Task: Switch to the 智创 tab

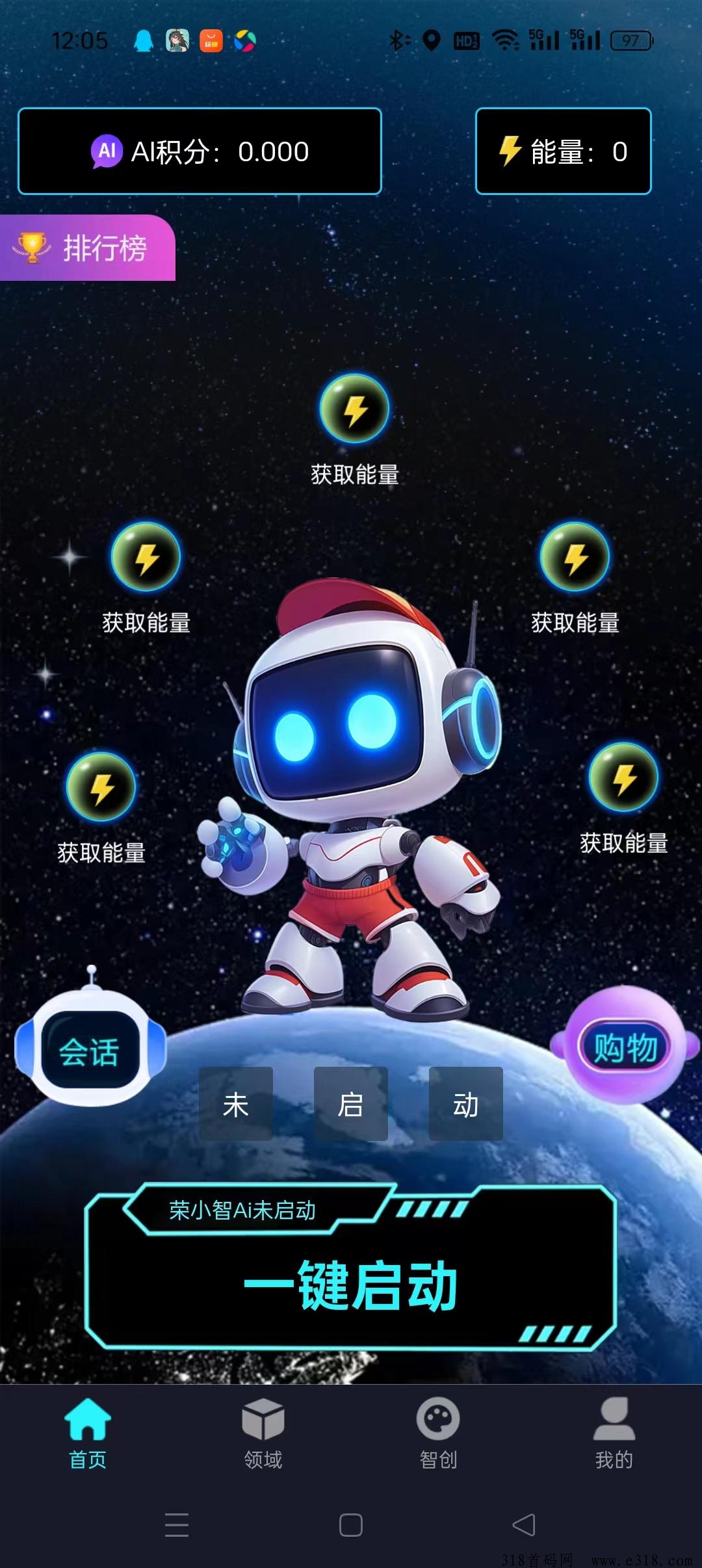Action: (438, 1433)
